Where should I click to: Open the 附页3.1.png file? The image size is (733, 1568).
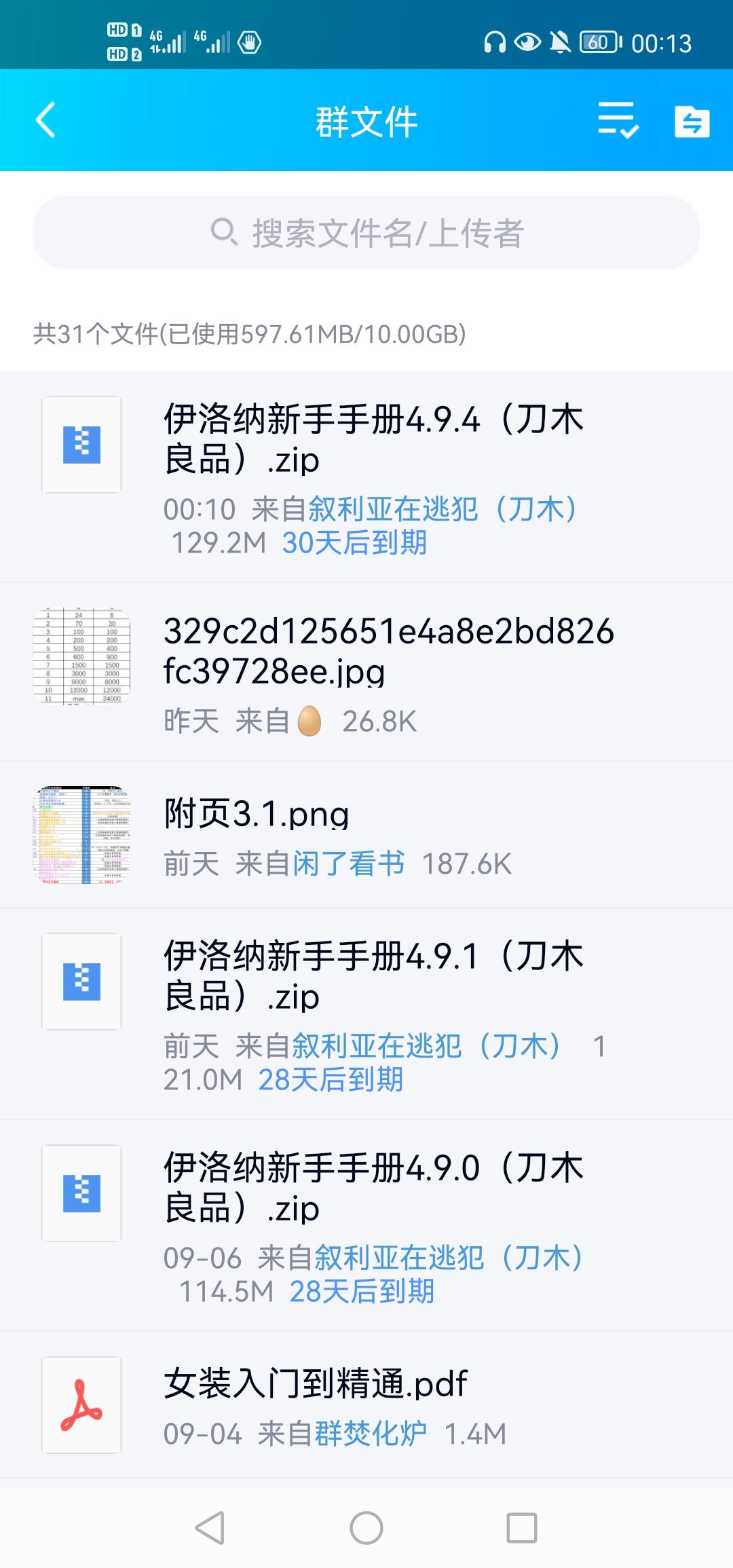point(257,814)
